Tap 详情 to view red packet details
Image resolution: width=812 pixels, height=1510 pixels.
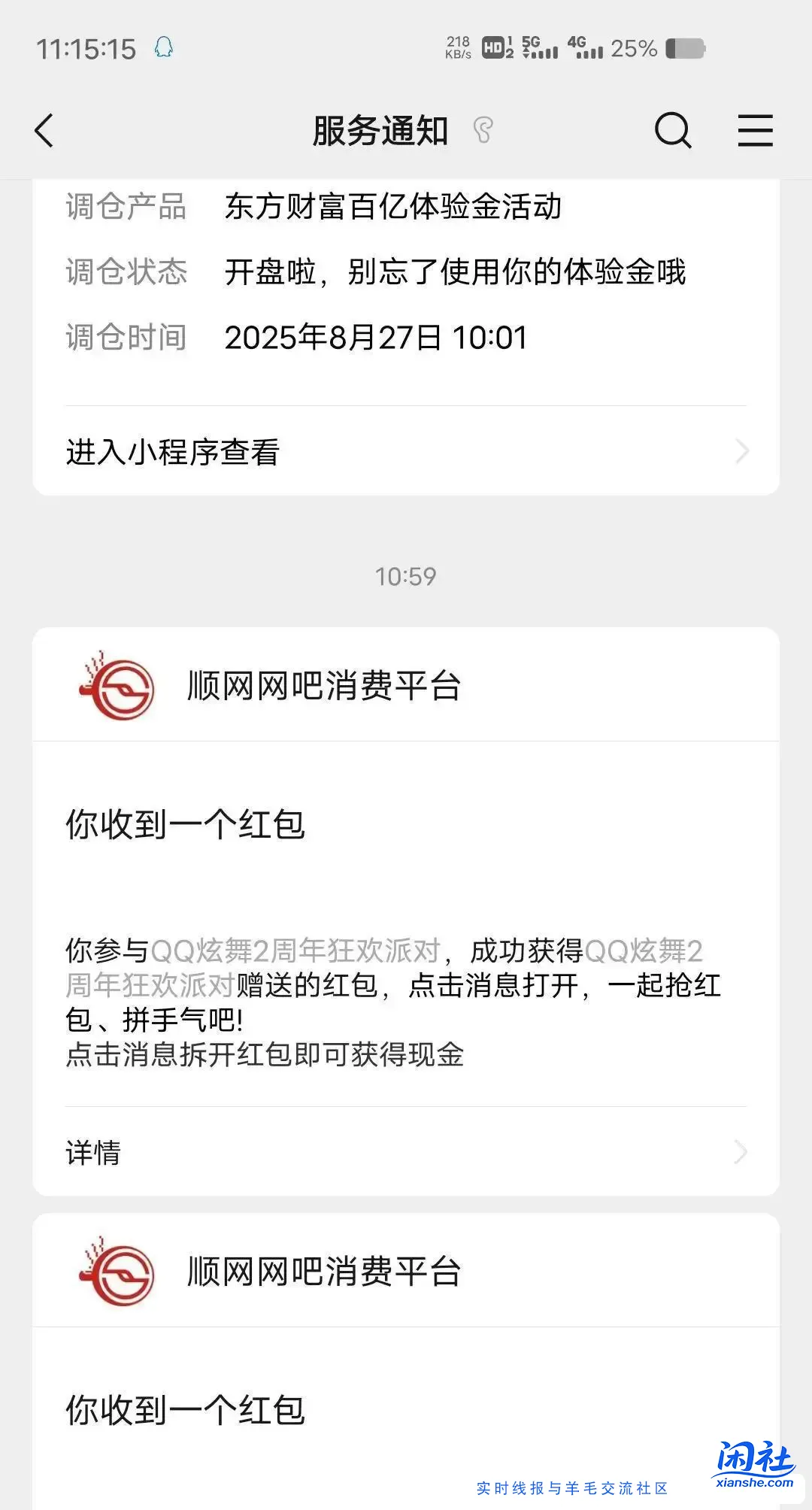(92, 1151)
